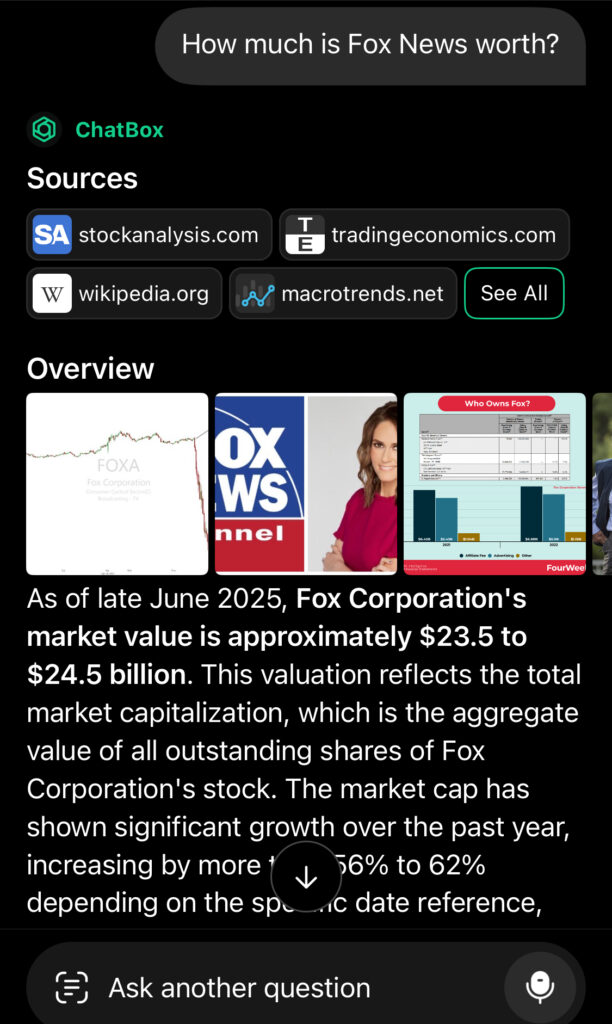
Task: Open the tradingeconomics.com source chip
Action: click(x=425, y=235)
